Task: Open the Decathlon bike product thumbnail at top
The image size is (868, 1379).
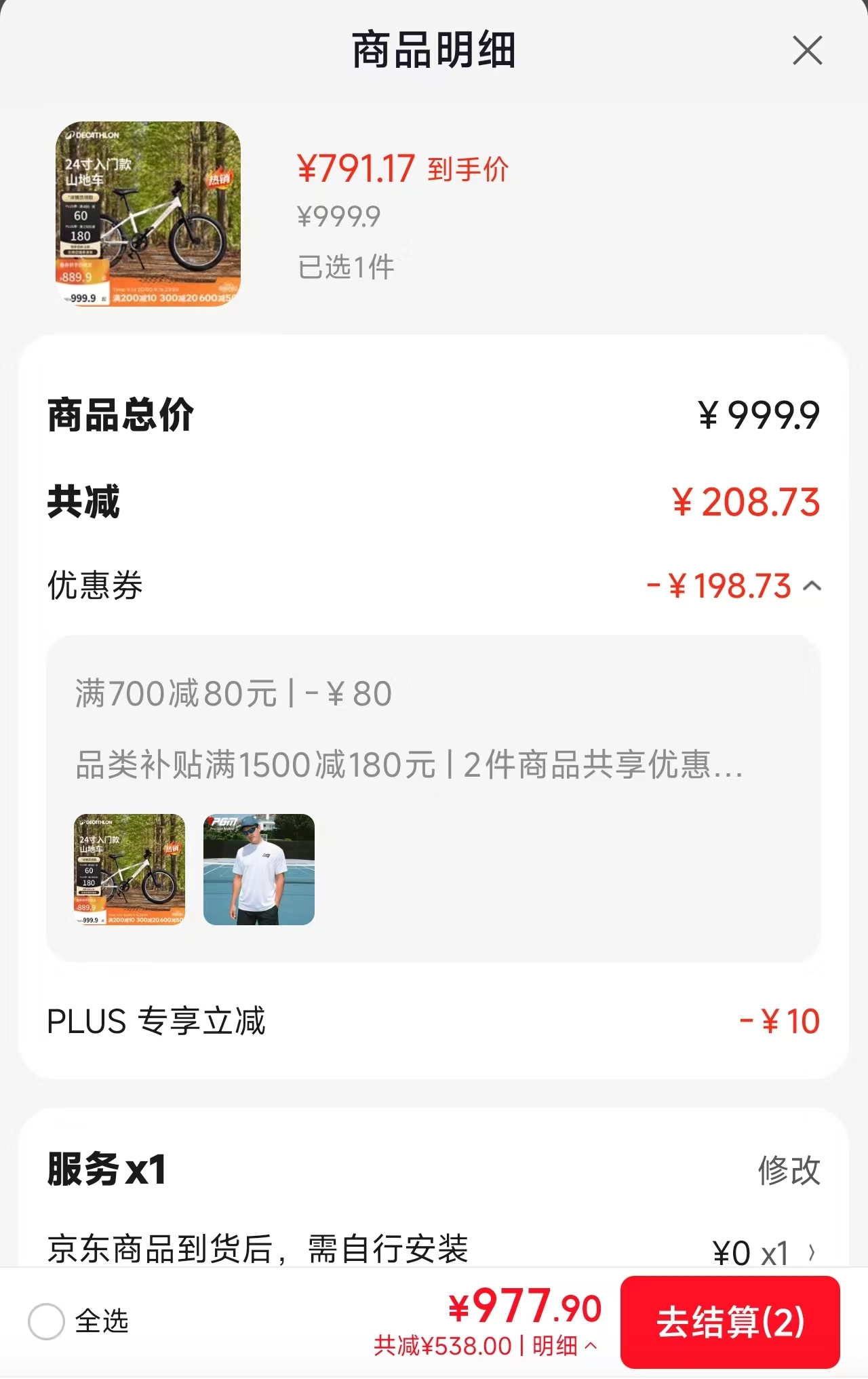Action: pyautogui.click(x=148, y=214)
